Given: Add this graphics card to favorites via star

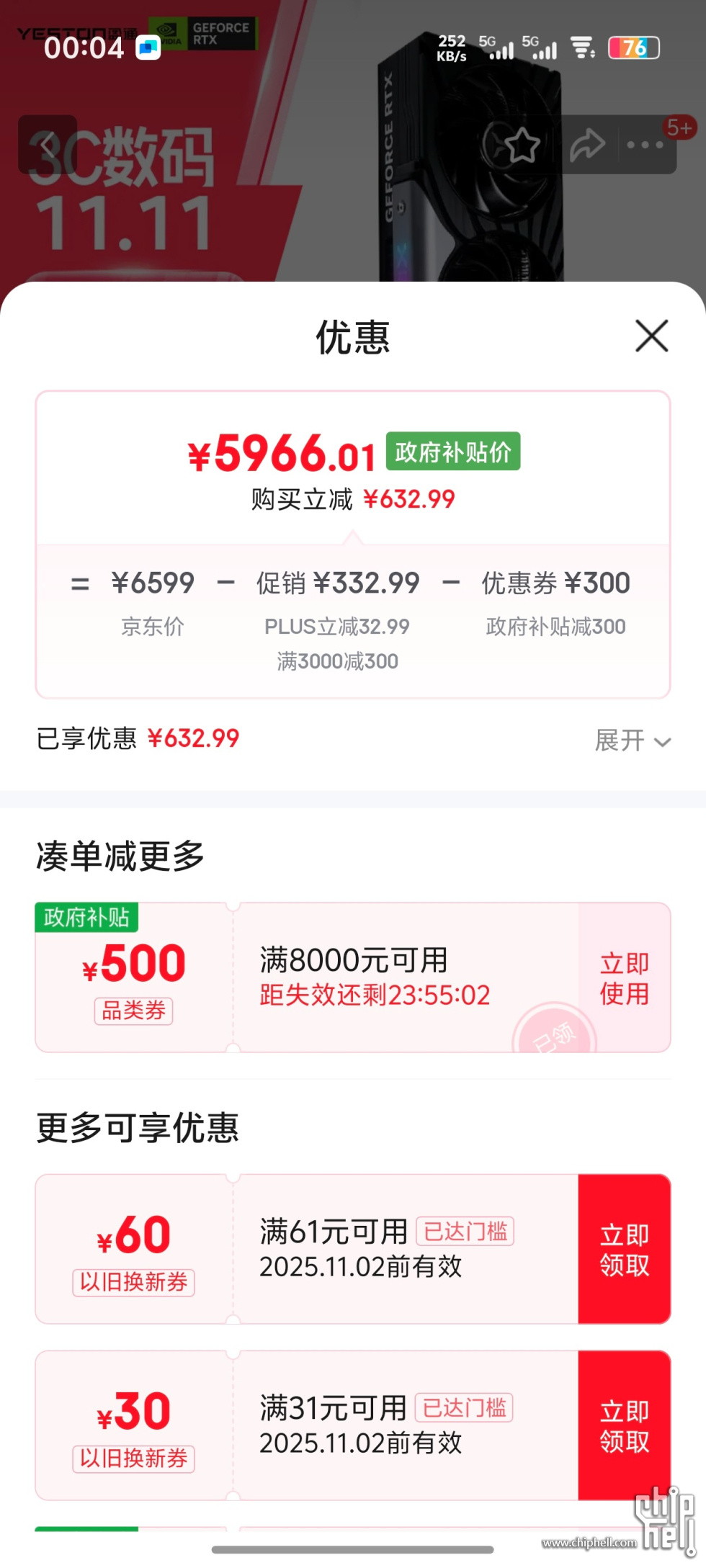Looking at the screenshot, I should click(x=524, y=143).
